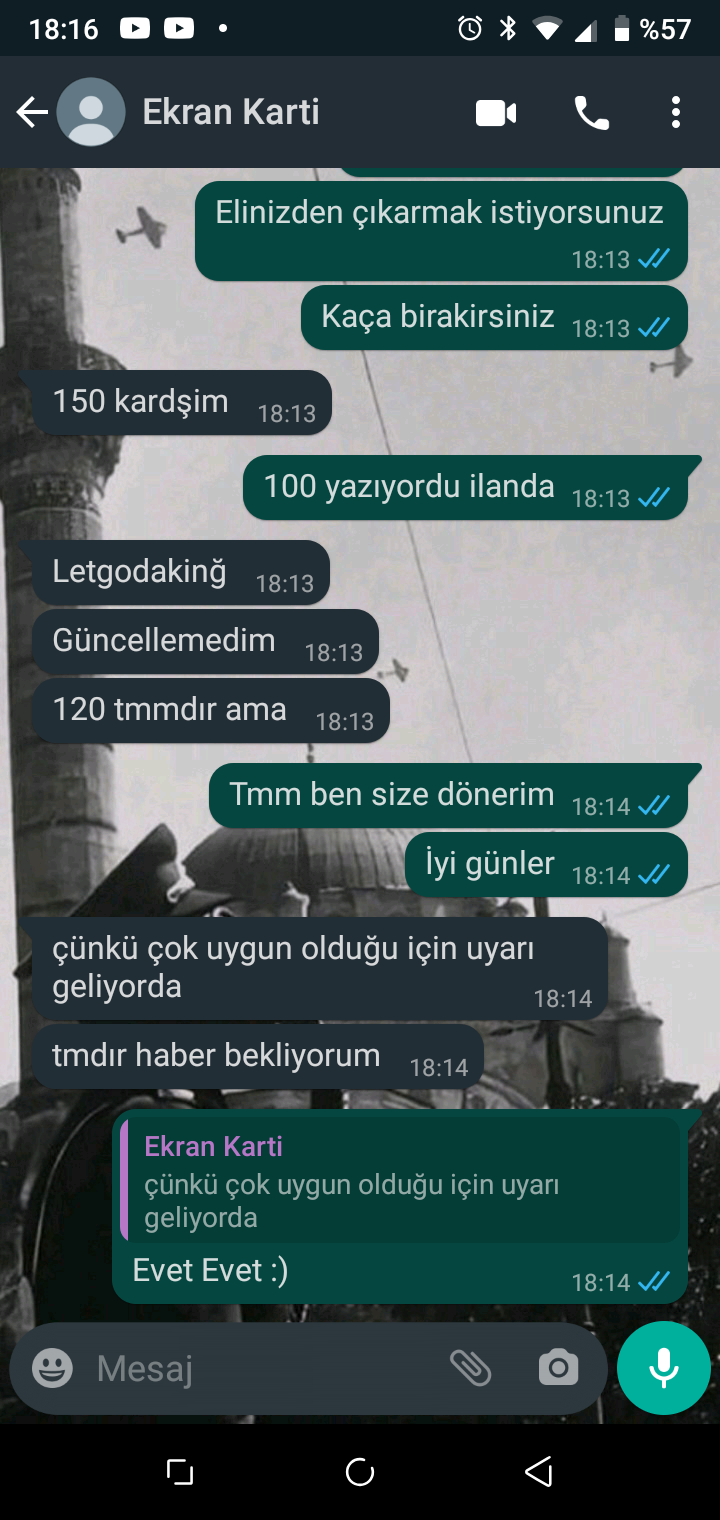Viewport: 720px width, 1520px height.
Task: Tap the contact name Ekran Karti header
Action: pyautogui.click(x=230, y=112)
